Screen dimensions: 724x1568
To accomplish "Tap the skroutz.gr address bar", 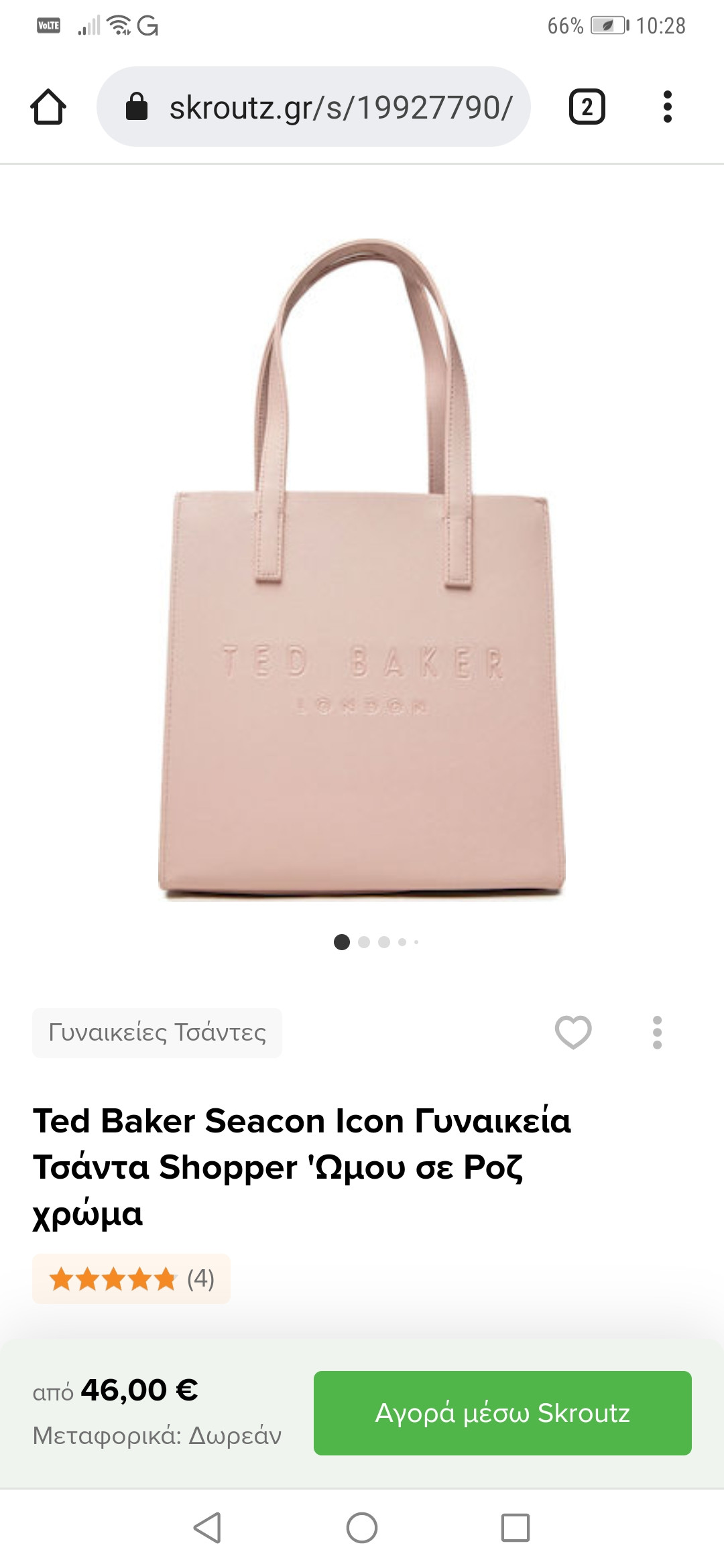I will click(314, 107).
